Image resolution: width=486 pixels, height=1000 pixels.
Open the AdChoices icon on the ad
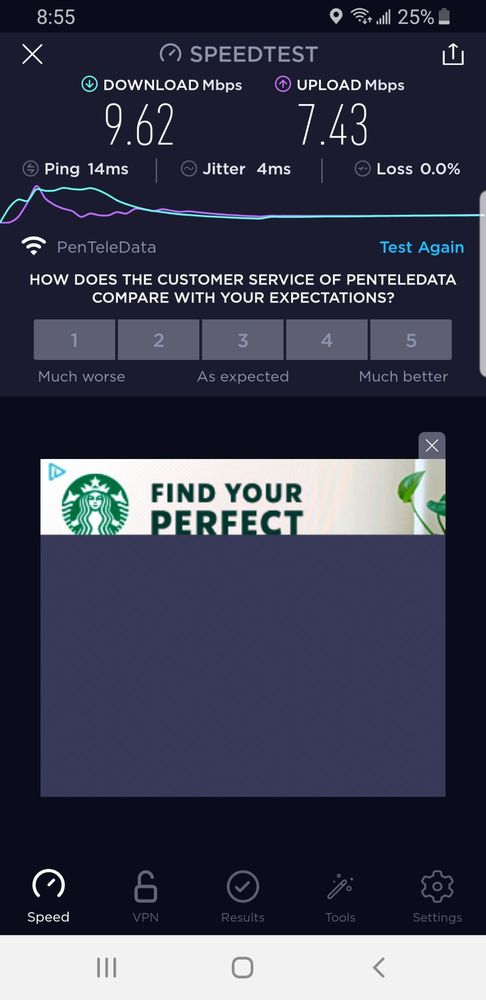tap(56, 472)
